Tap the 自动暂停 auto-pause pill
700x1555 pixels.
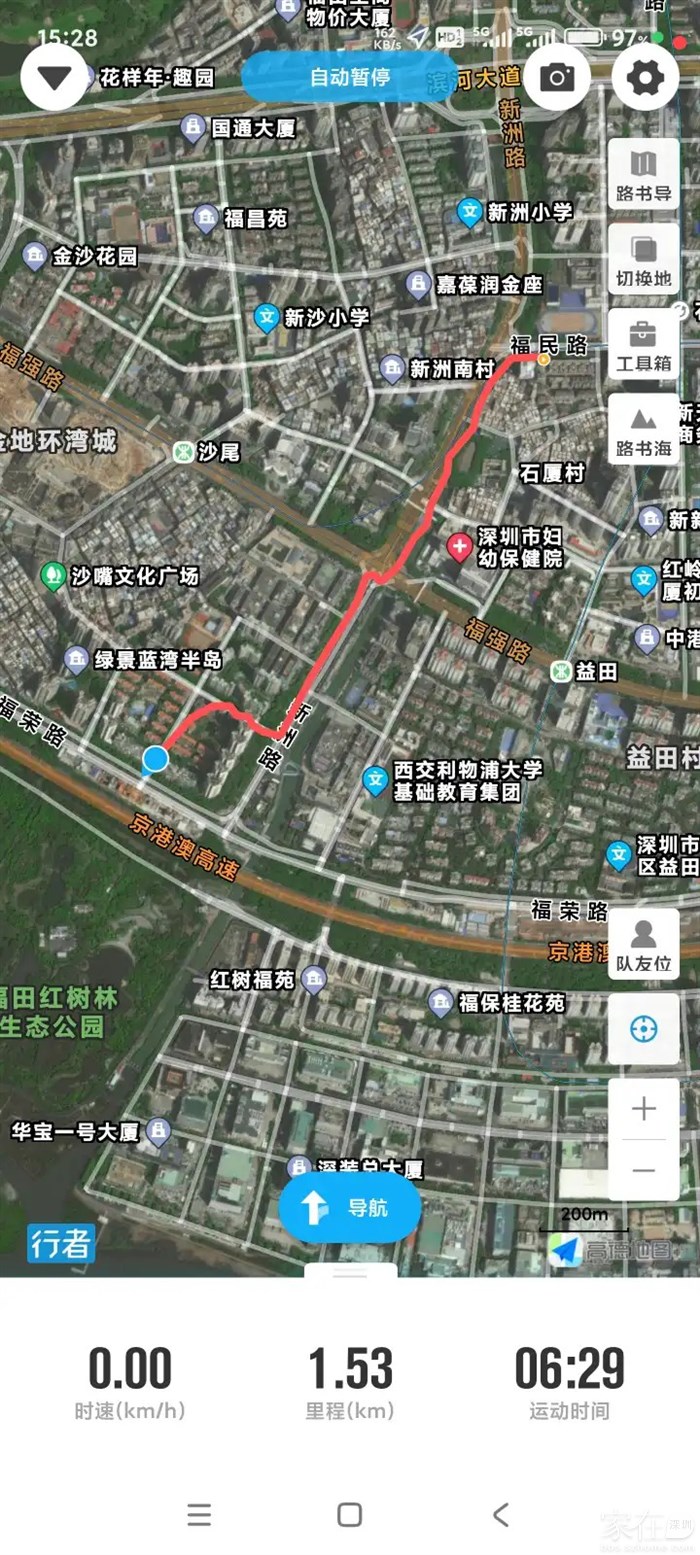point(349,77)
